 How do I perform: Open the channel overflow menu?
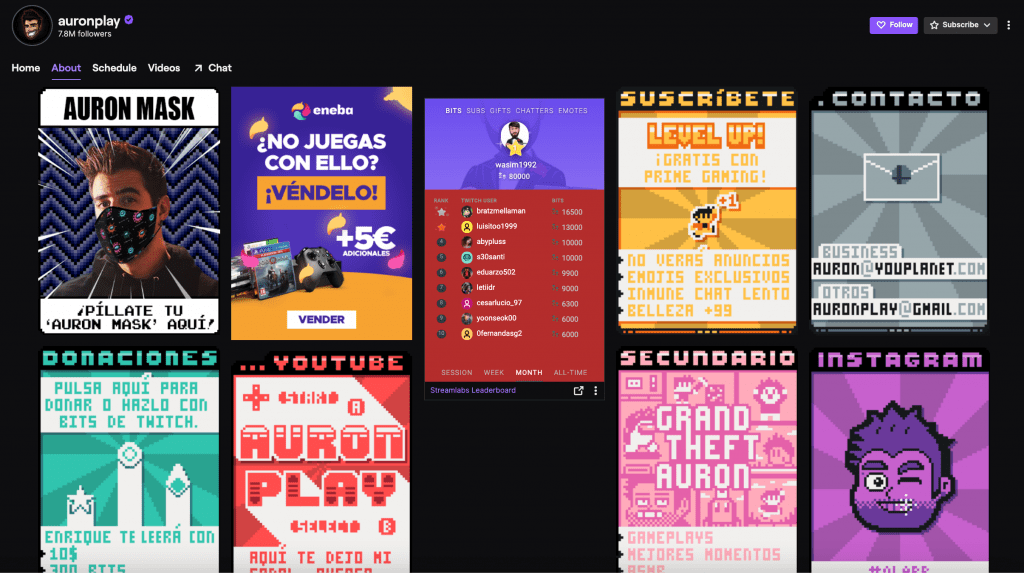coord(1009,25)
